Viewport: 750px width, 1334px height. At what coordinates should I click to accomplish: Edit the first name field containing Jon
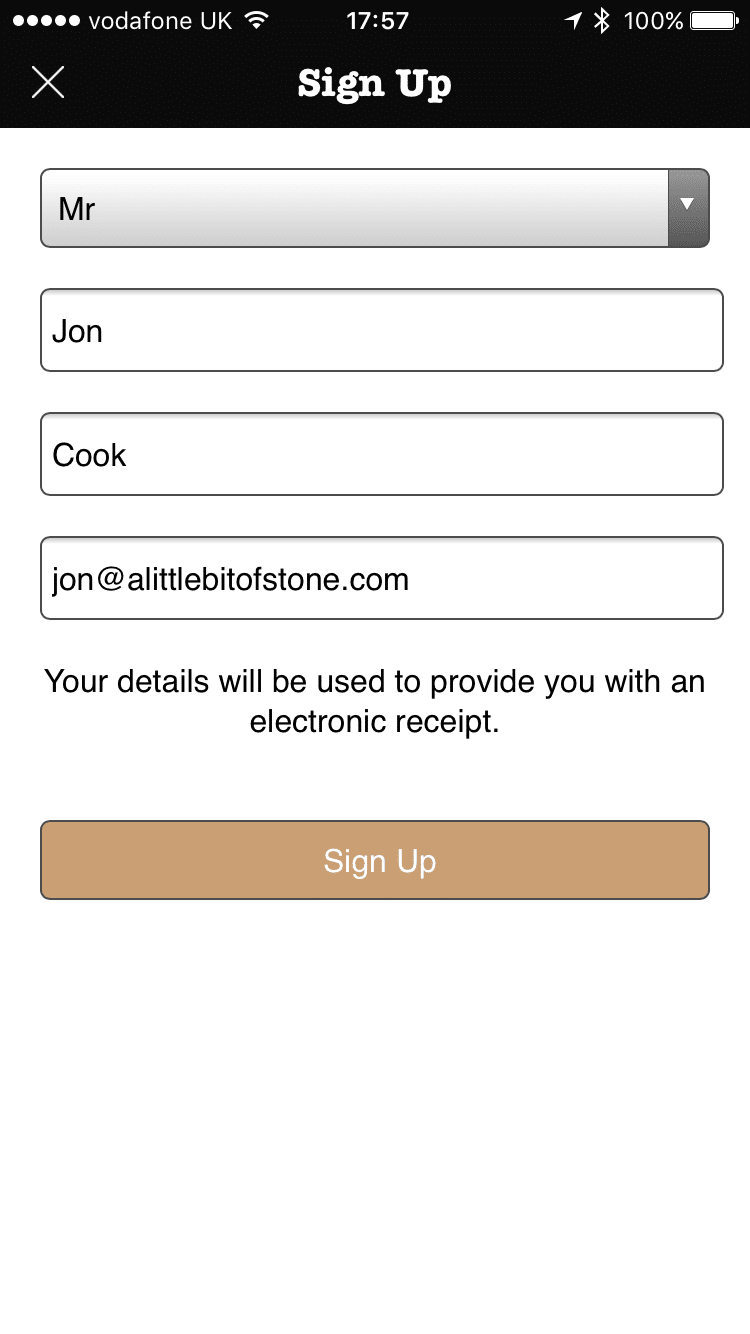click(381, 331)
